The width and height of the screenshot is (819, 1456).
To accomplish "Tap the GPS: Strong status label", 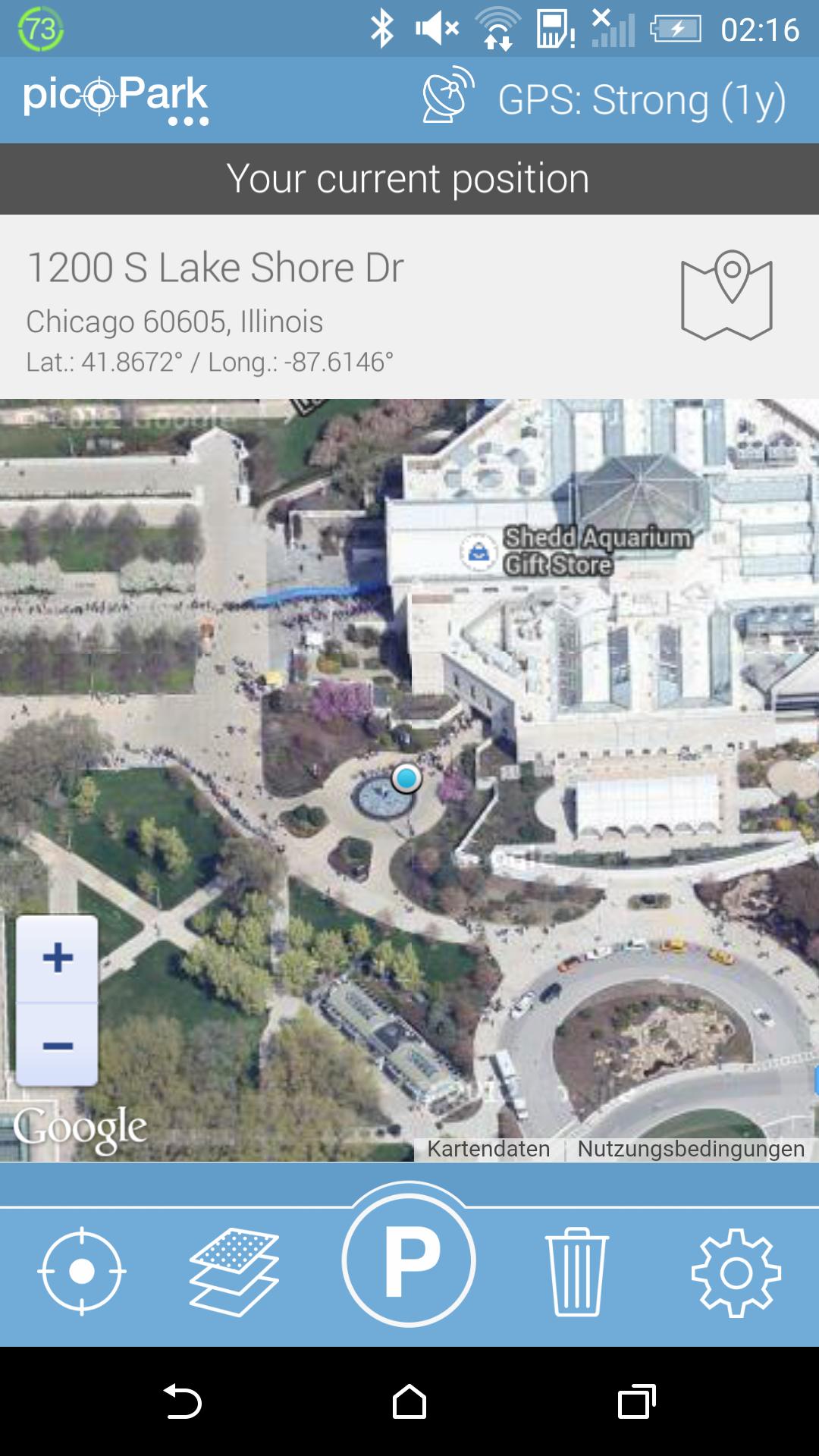I will [x=641, y=97].
